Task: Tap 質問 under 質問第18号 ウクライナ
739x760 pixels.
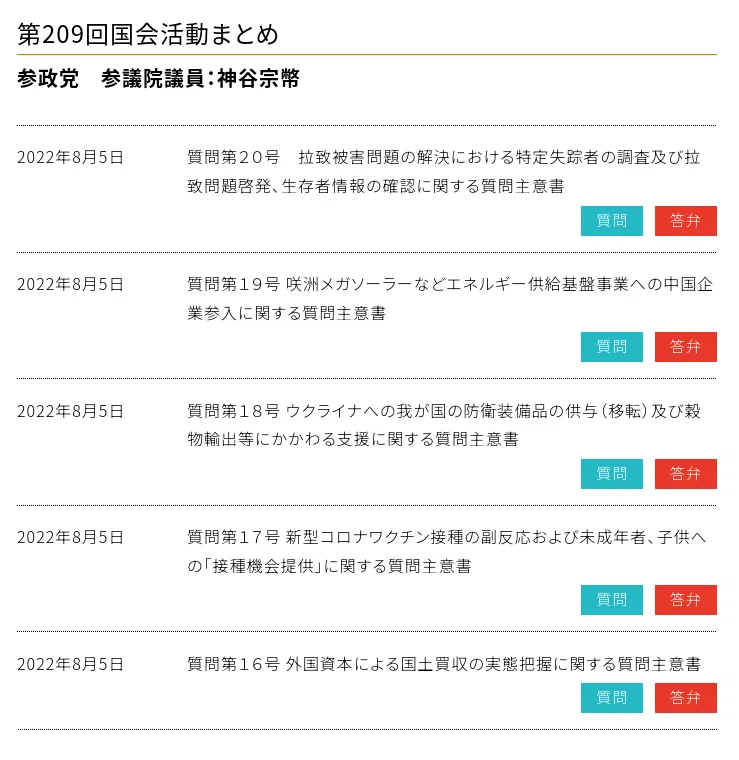Action: coord(612,474)
